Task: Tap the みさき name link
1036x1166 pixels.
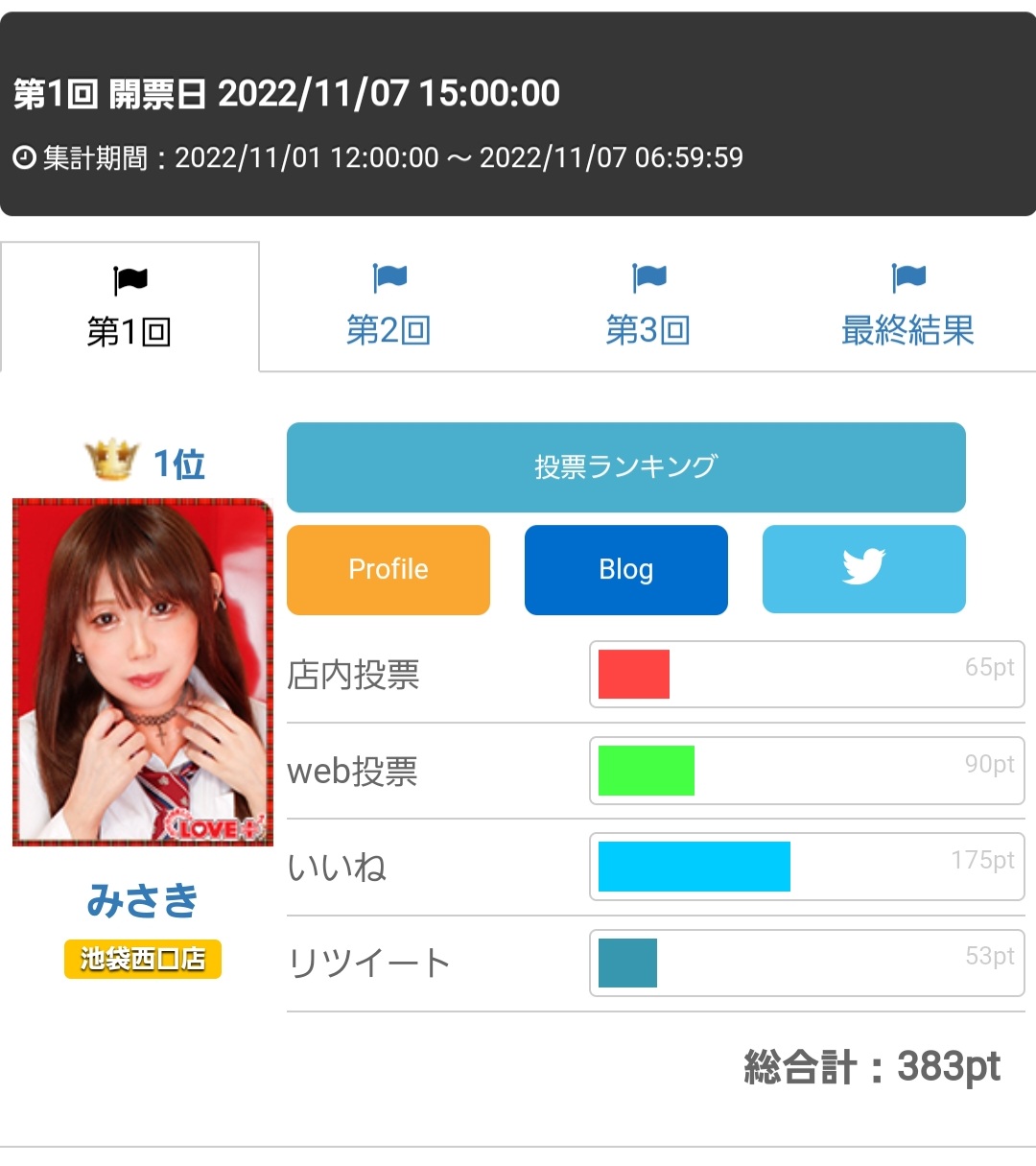Action: coord(142,900)
